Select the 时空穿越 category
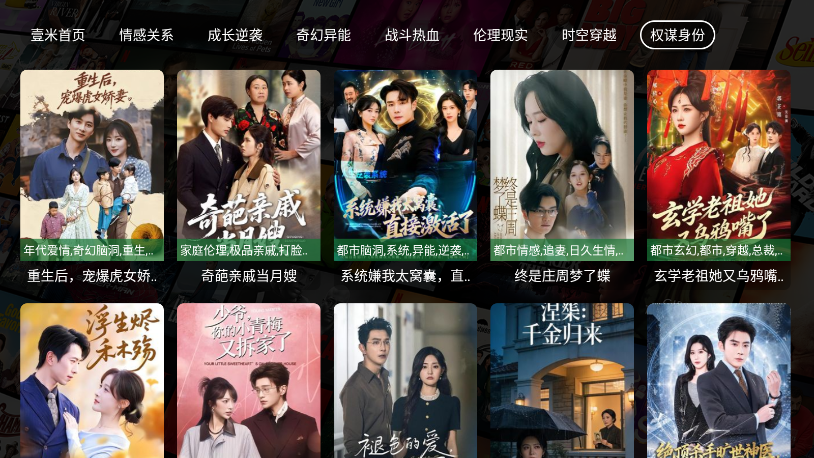This screenshot has width=814, height=458. 589,35
